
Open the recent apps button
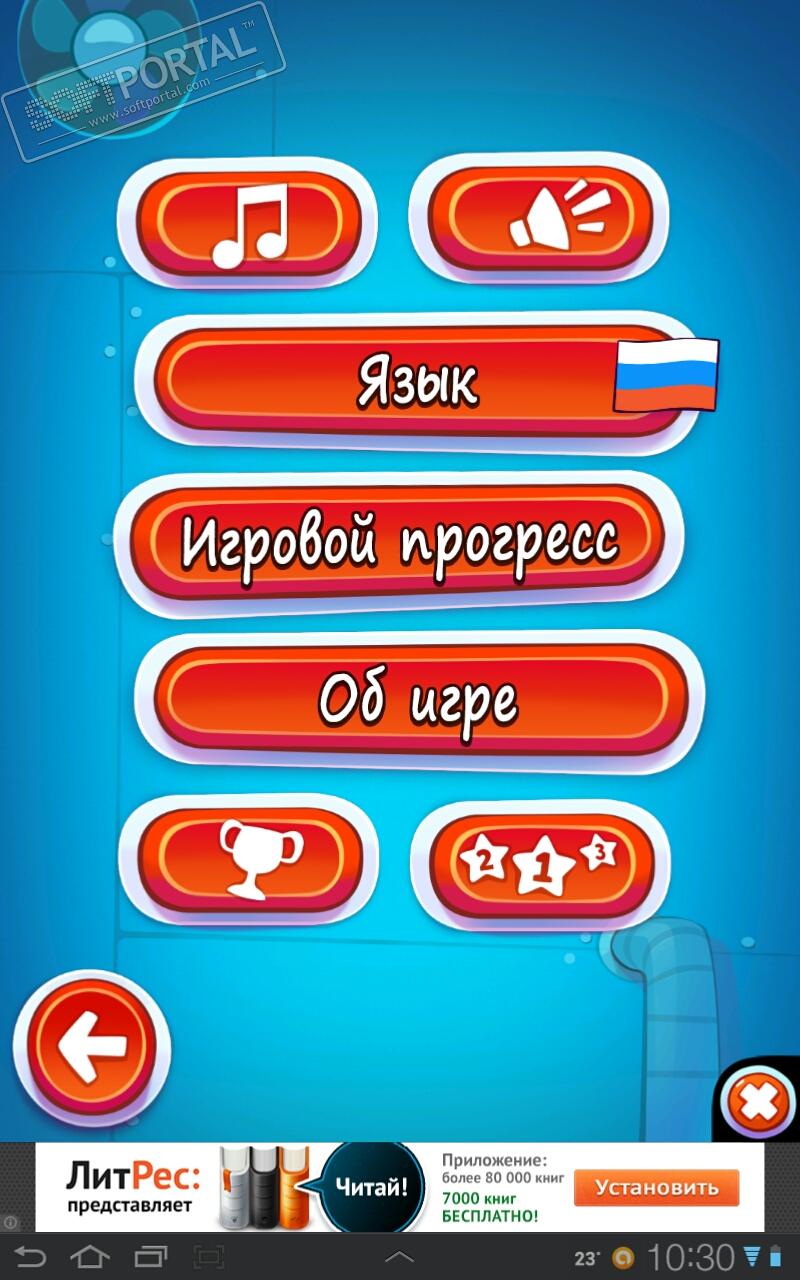150,1256
